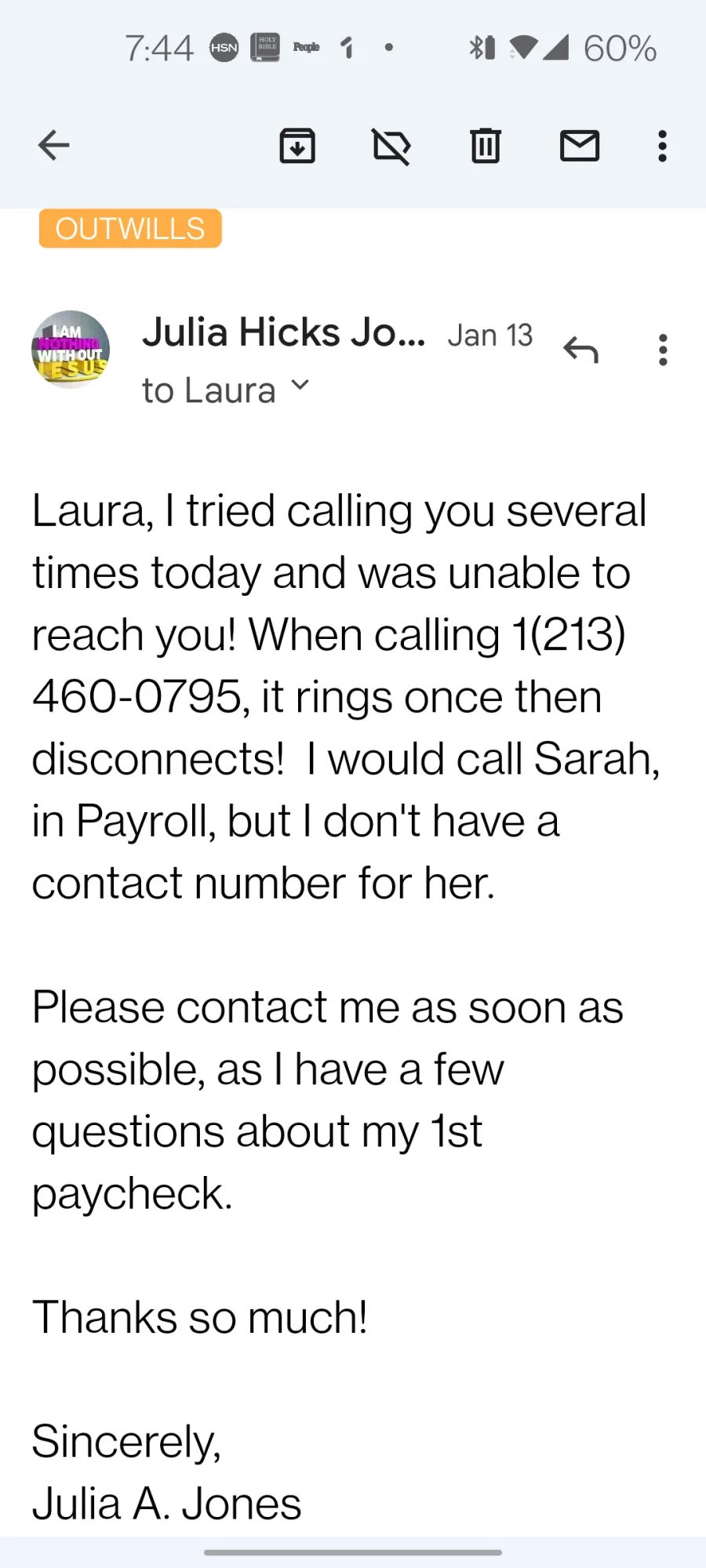Remove the label from this email
Image resolution: width=706 pixels, height=1568 pixels.
pos(391,146)
